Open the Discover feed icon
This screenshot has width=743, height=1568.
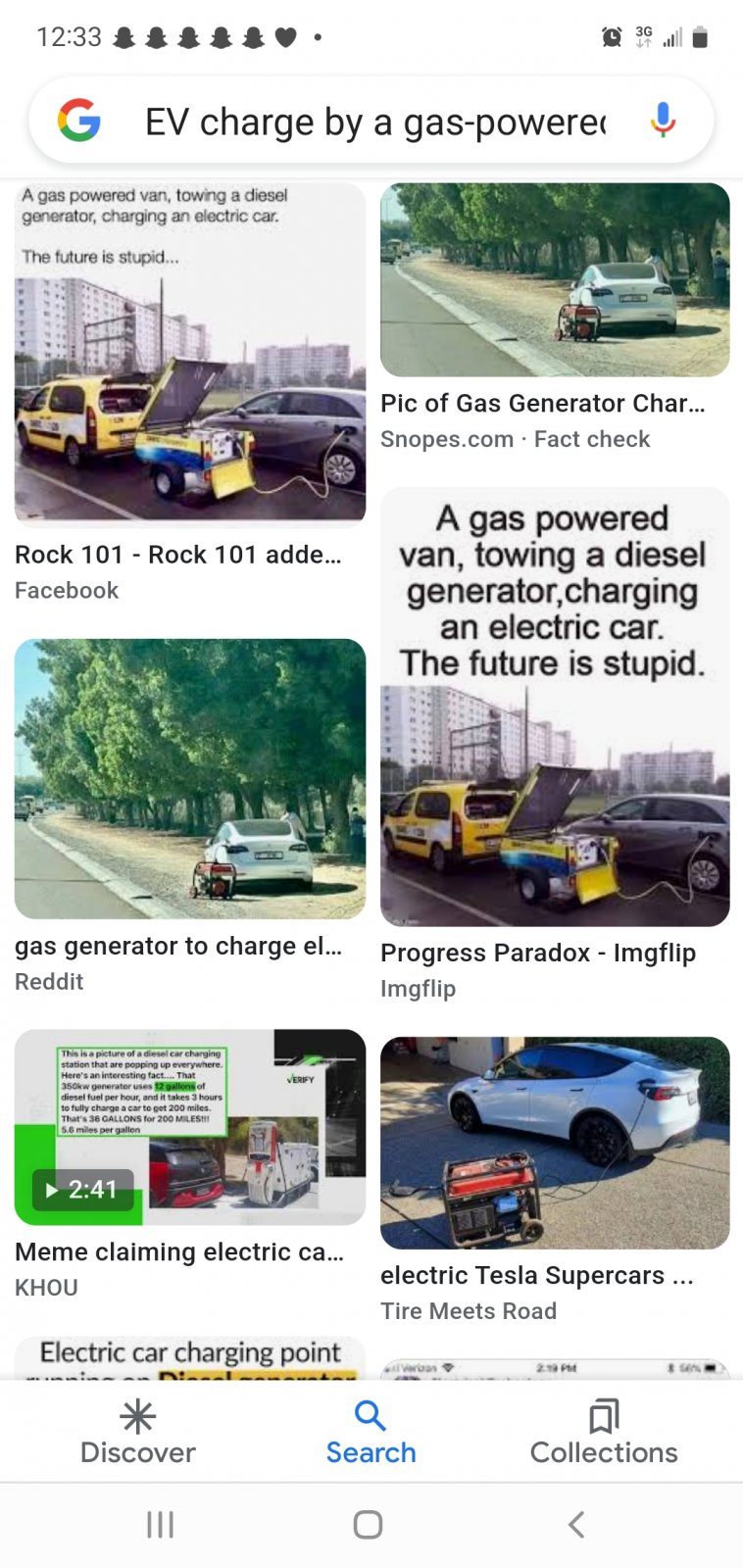[137, 1415]
